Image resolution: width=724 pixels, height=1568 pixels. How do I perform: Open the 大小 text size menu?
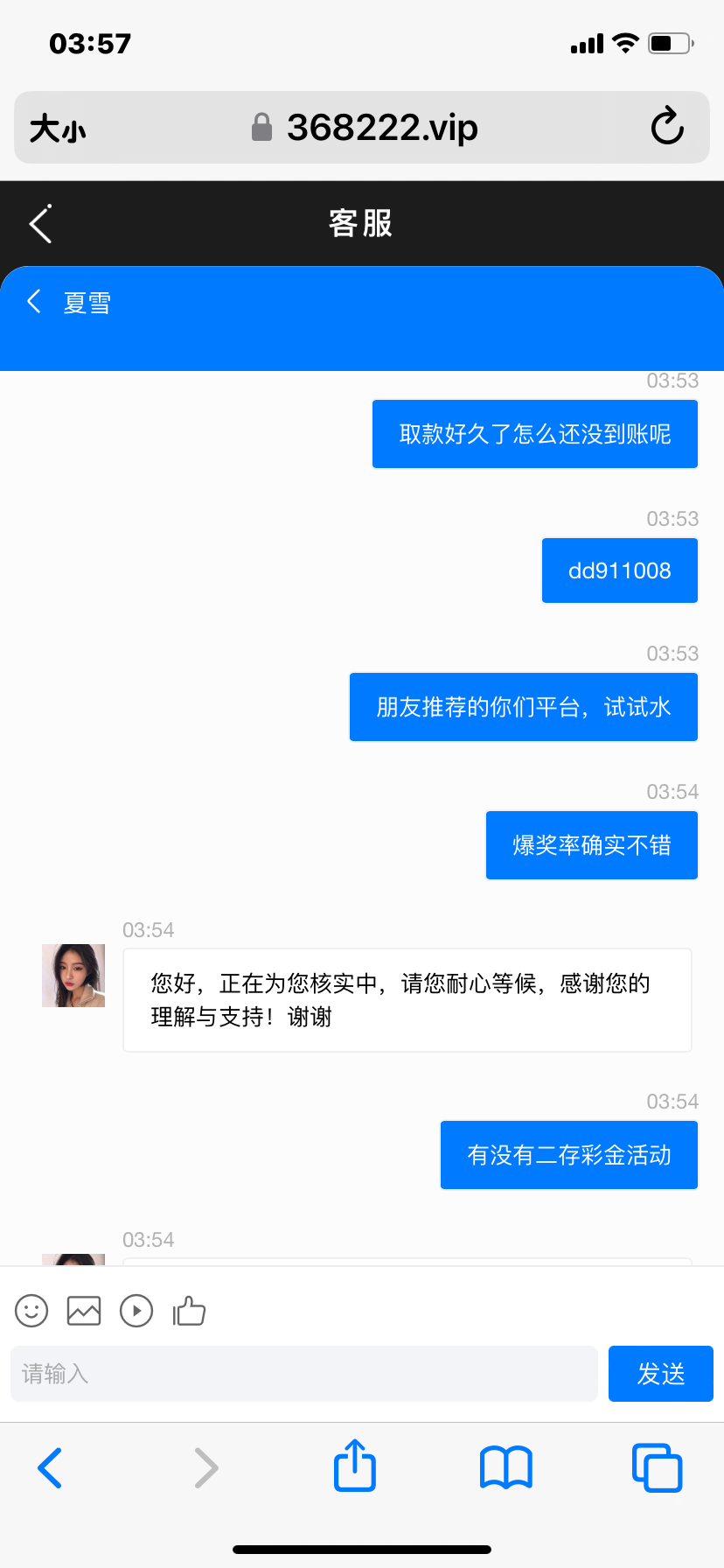coord(58,129)
